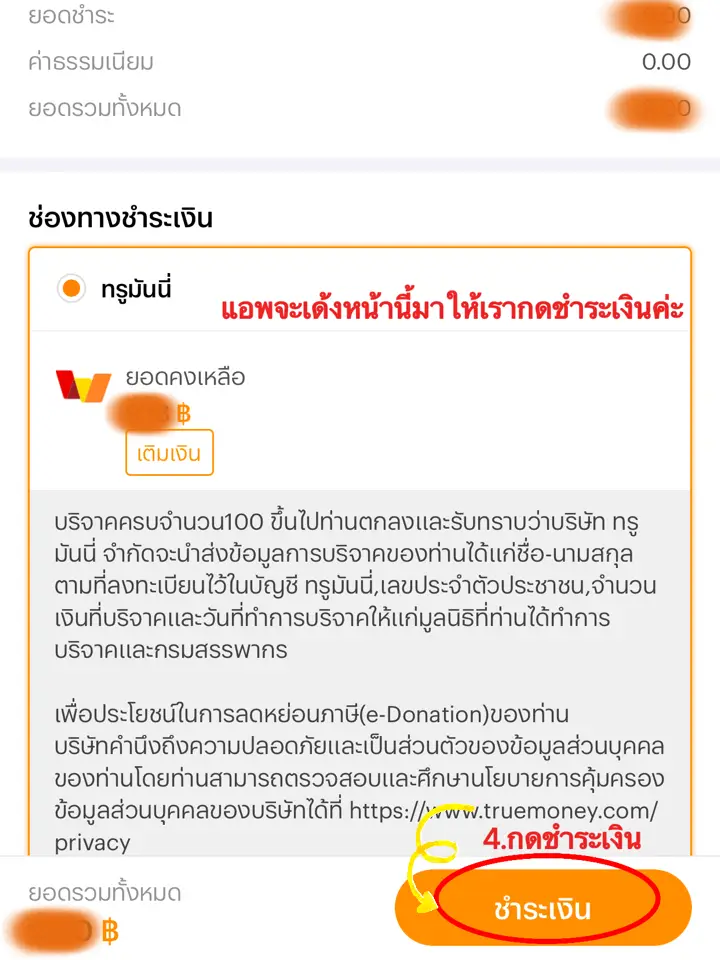
Task: Tap the เติมเงิน top-up button
Action: tap(172, 452)
